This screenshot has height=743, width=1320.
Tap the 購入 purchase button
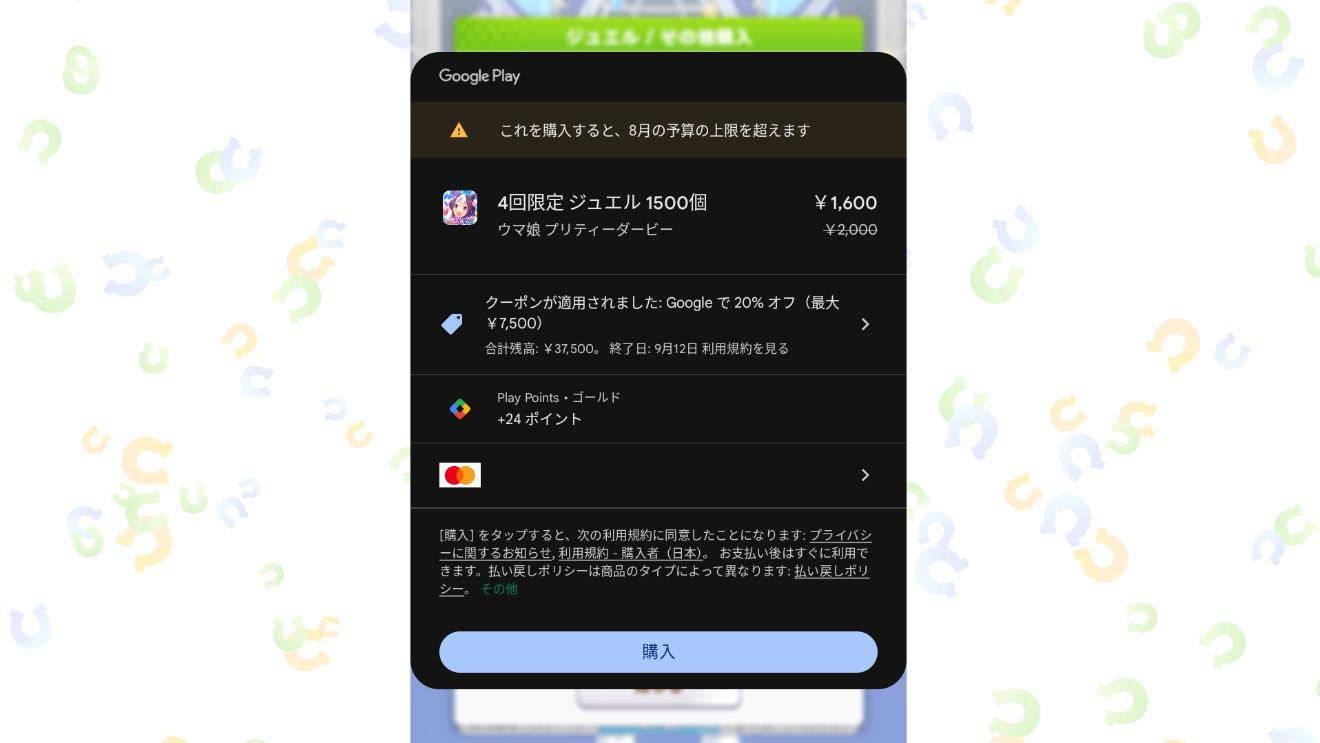[x=658, y=652]
